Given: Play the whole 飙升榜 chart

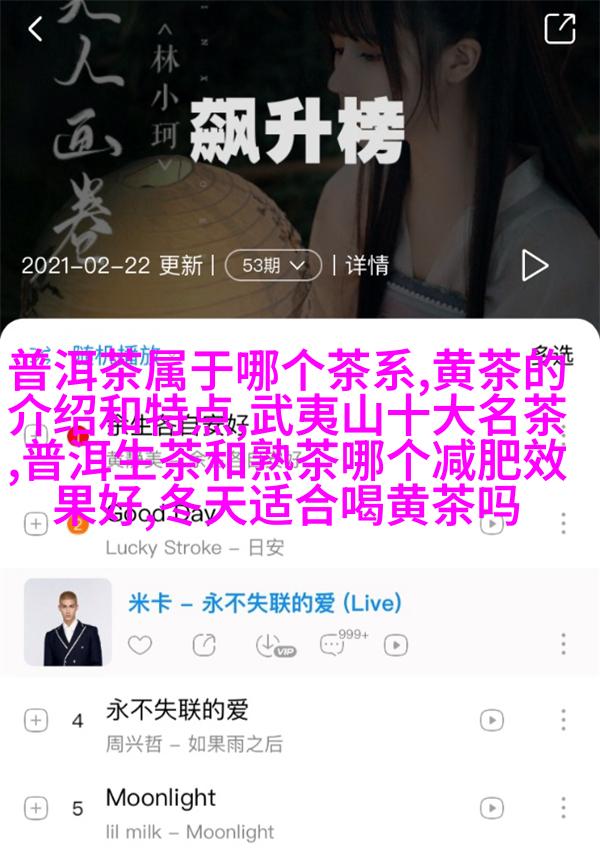Looking at the screenshot, I should (535, 265).
